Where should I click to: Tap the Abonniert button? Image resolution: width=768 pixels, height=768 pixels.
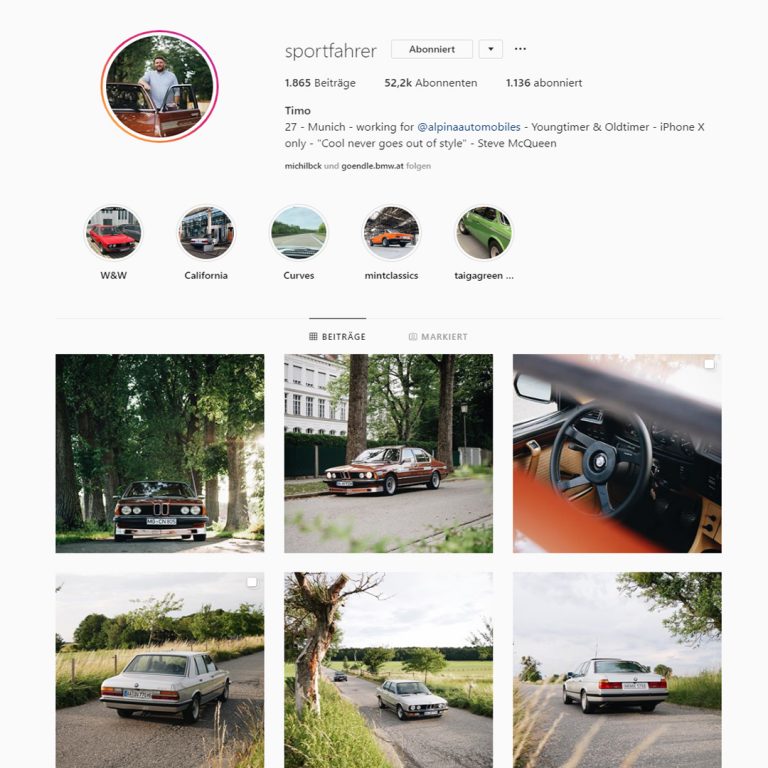pyautogui.click(x=431, y=49)
